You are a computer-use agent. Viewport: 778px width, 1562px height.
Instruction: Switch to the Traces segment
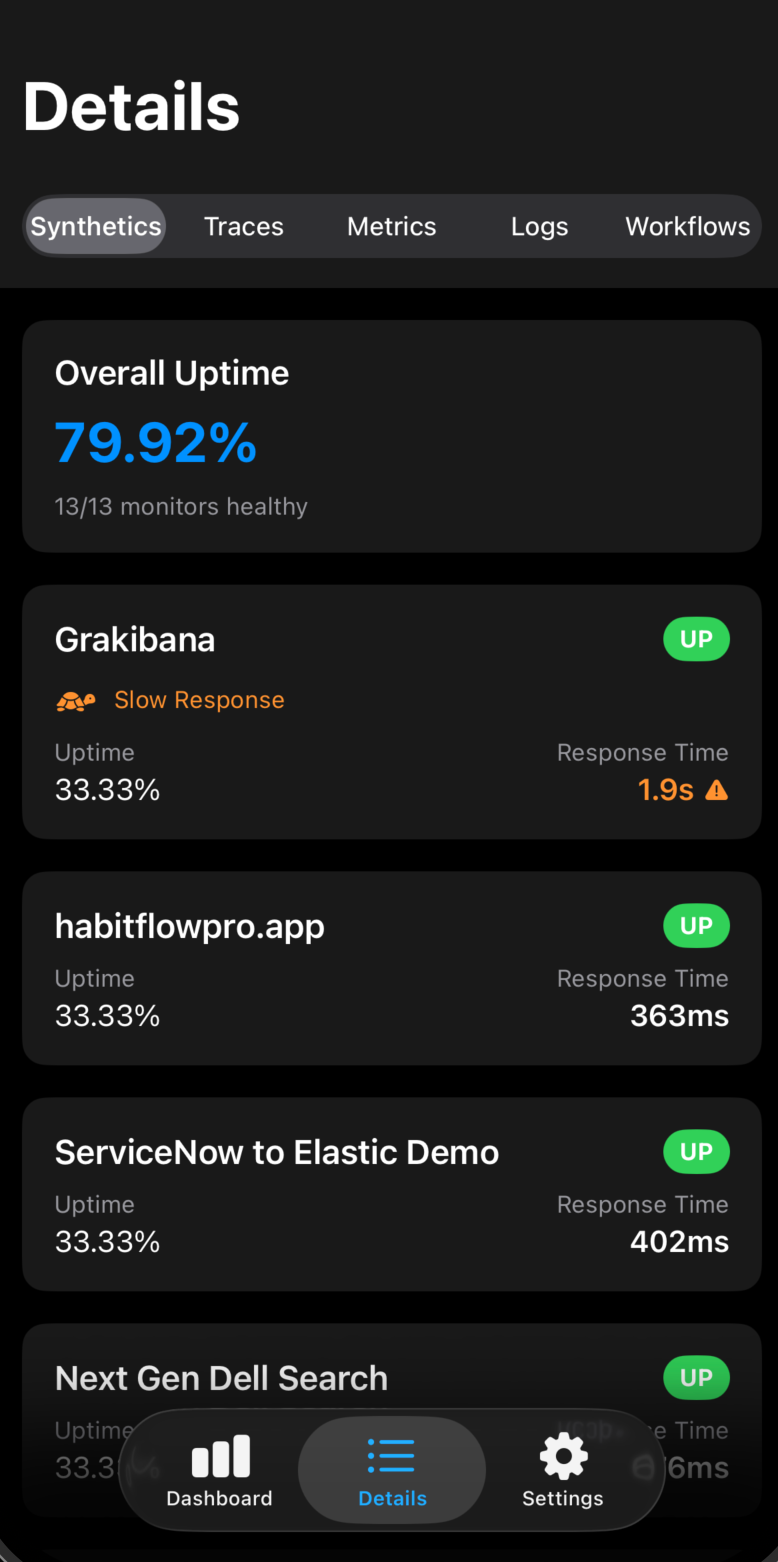pos(244,227)
